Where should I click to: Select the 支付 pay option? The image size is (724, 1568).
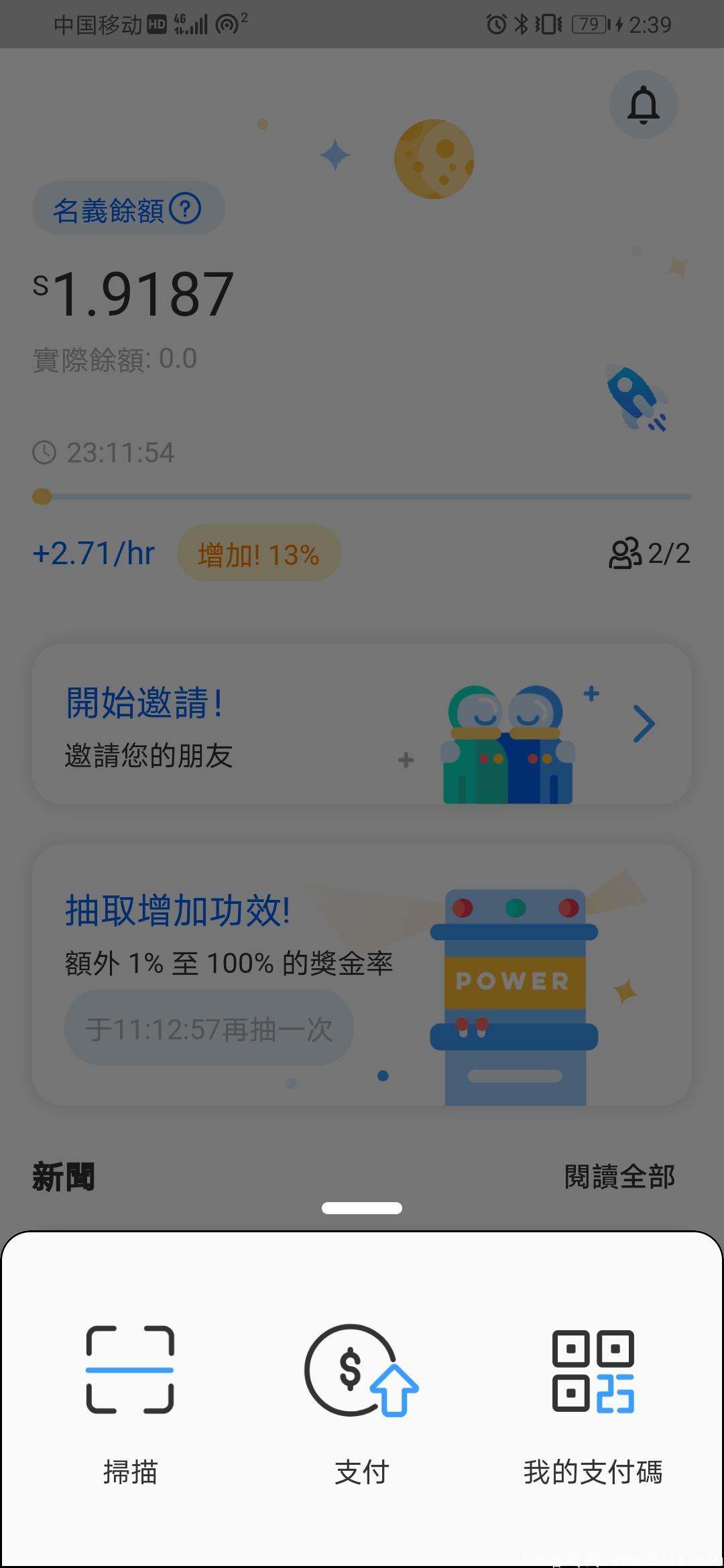pos(362,1404)
